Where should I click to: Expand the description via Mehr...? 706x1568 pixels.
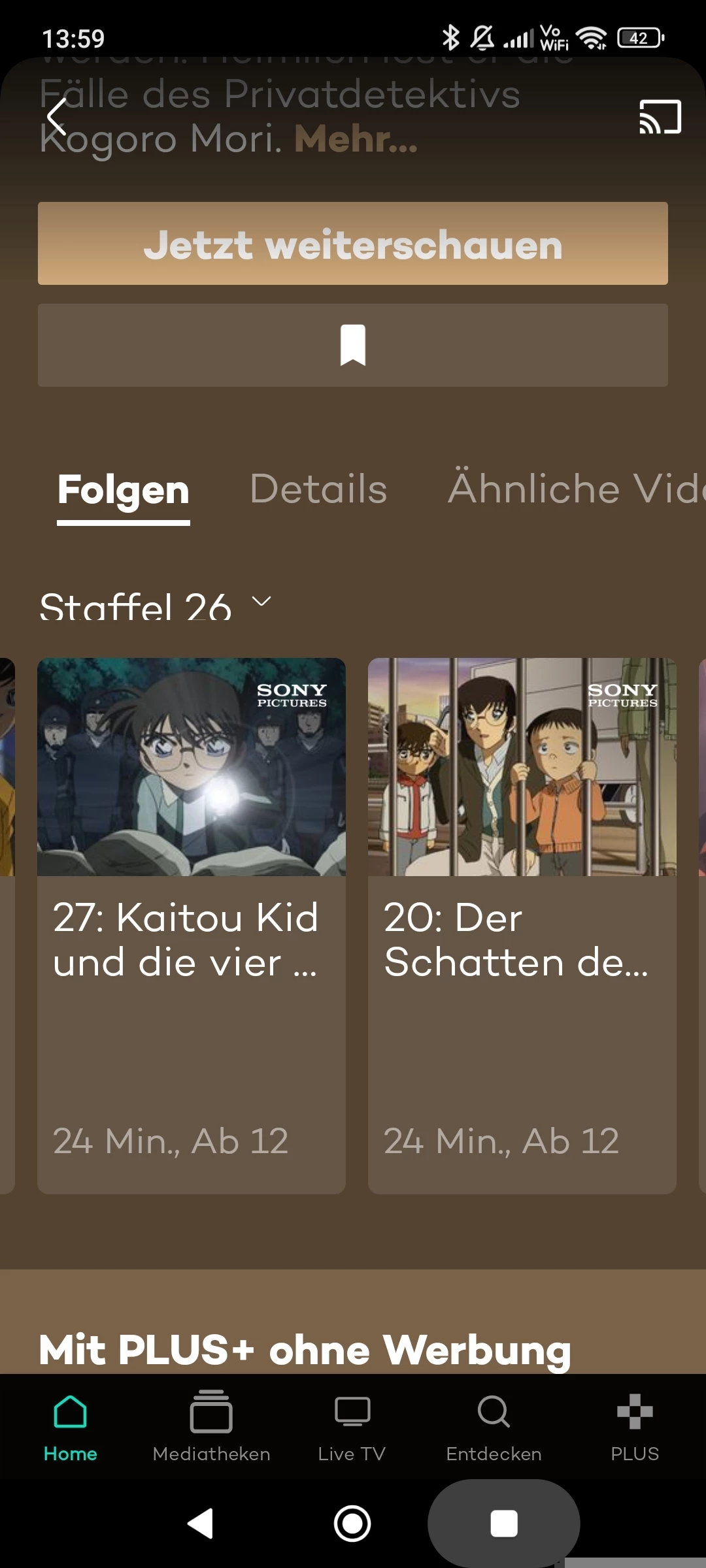pyautogui.click(x=356, y=139)
